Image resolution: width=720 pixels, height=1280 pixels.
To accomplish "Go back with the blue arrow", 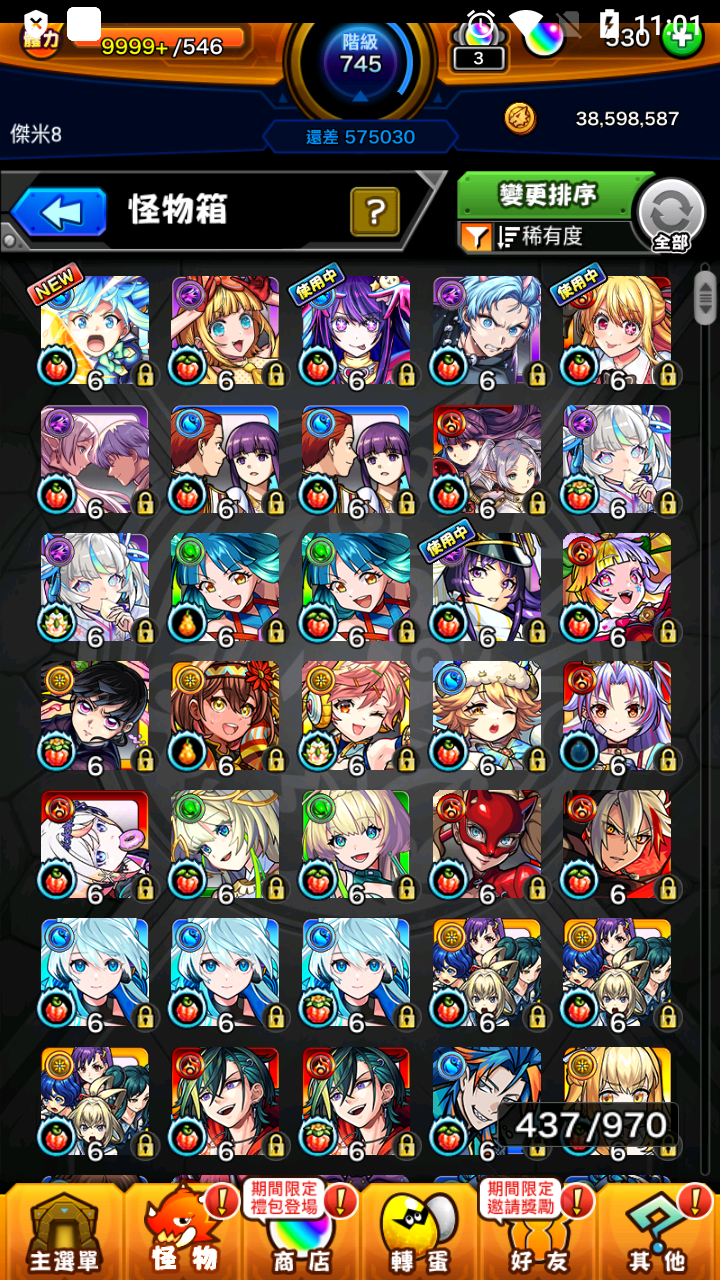I will pos(60,212).
